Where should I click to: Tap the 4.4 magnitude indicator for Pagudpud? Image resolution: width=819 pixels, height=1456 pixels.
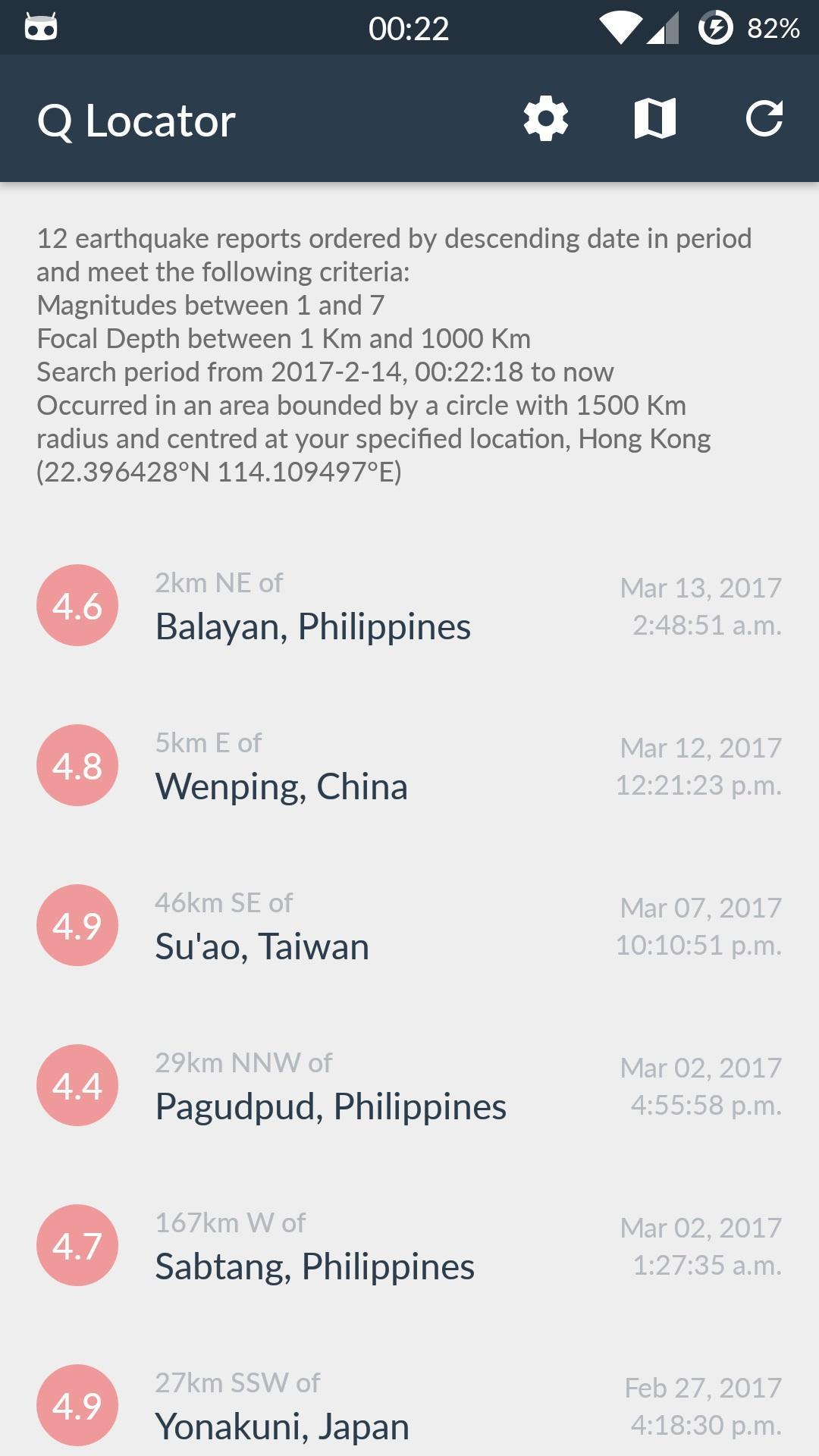click(77, 1084)
